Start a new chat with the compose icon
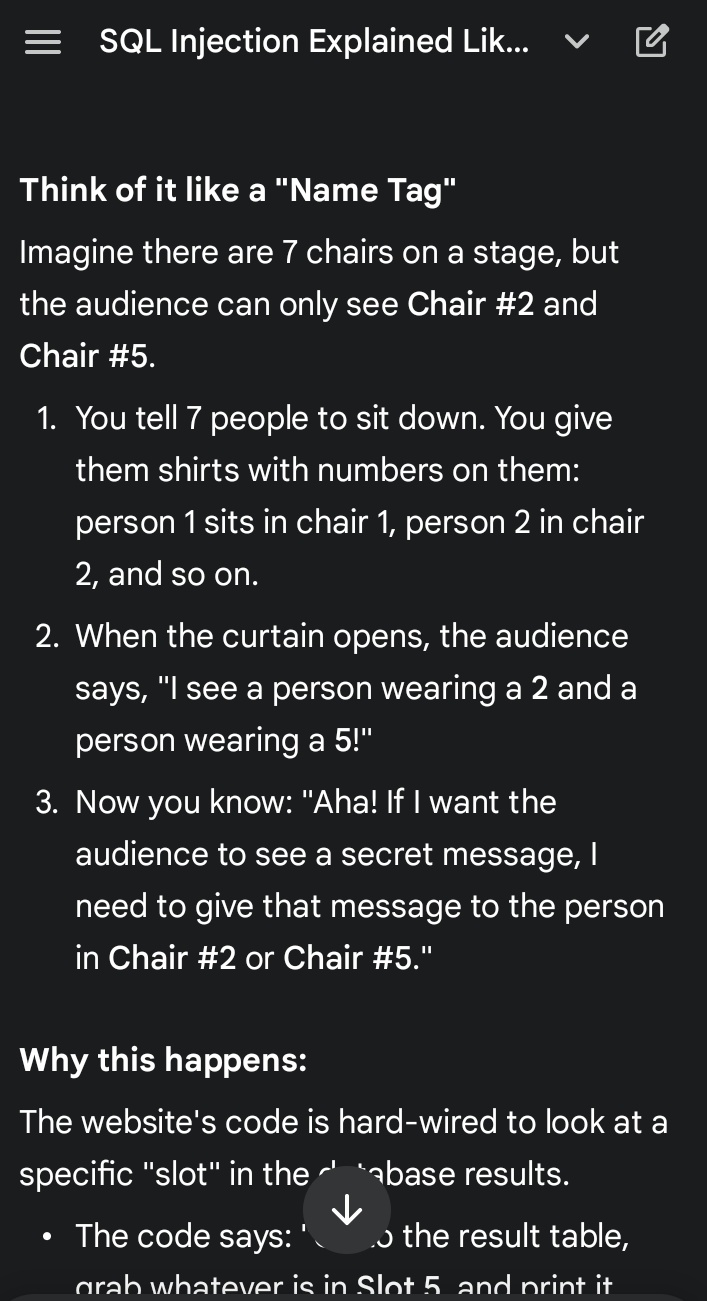This screenshot has width=707, height=1301. click(651, 42)
